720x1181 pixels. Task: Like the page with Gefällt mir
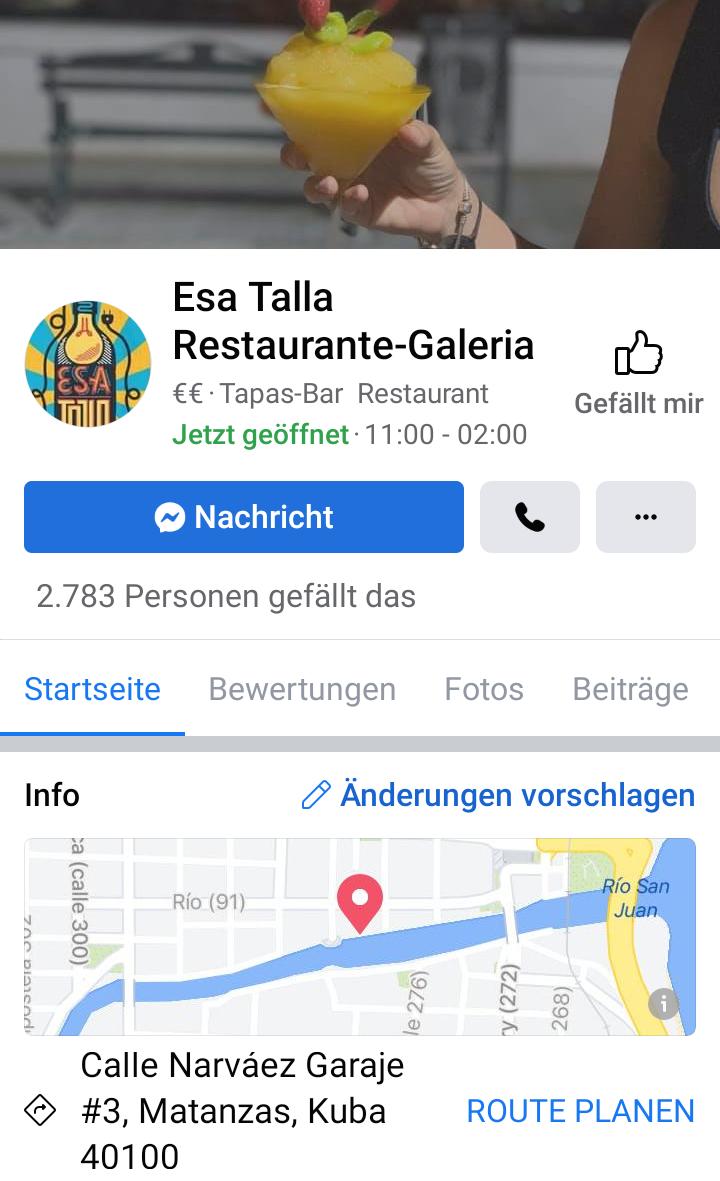point(638,374)
